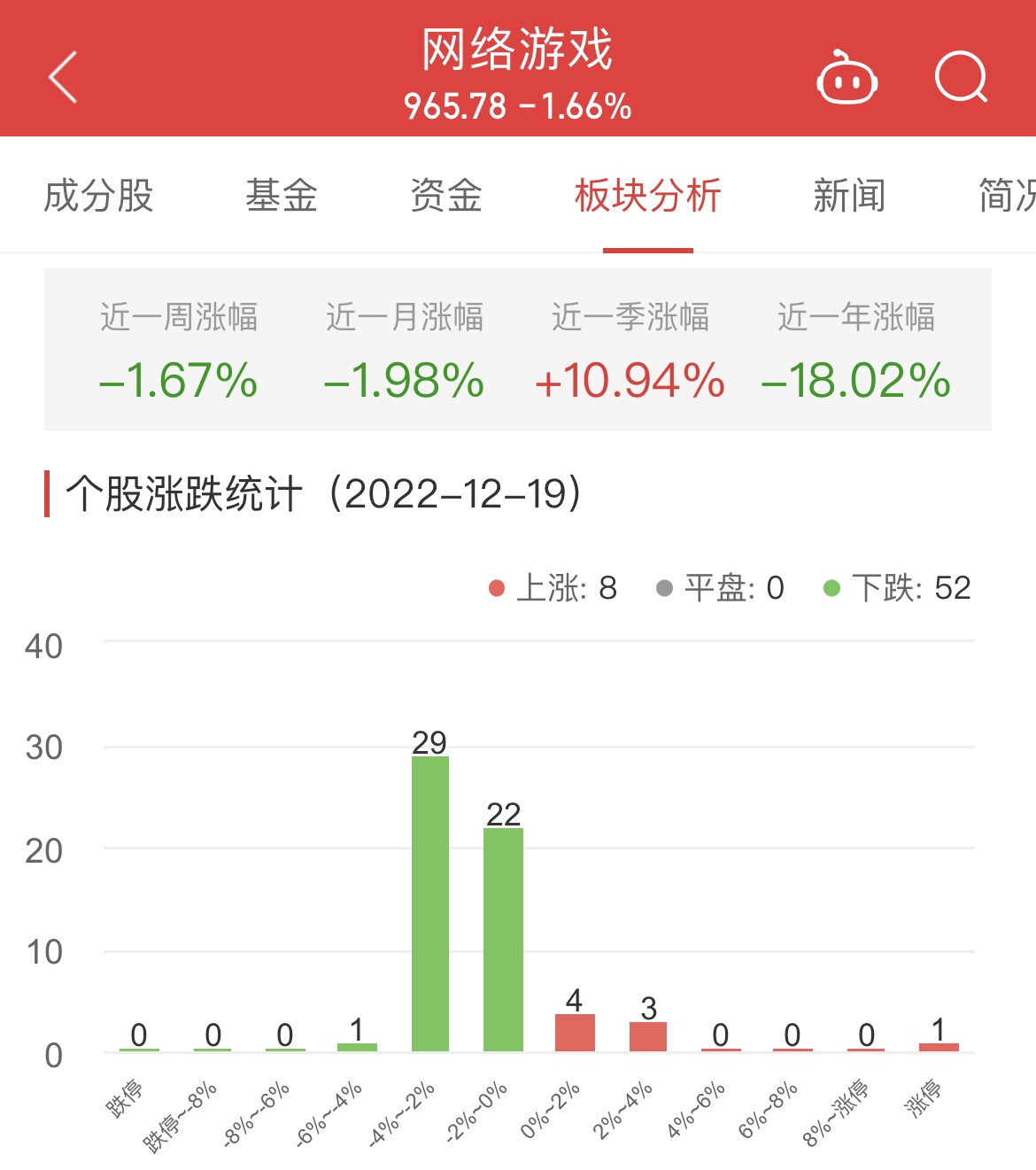Switch to the 基金 tab

point(282,196)
